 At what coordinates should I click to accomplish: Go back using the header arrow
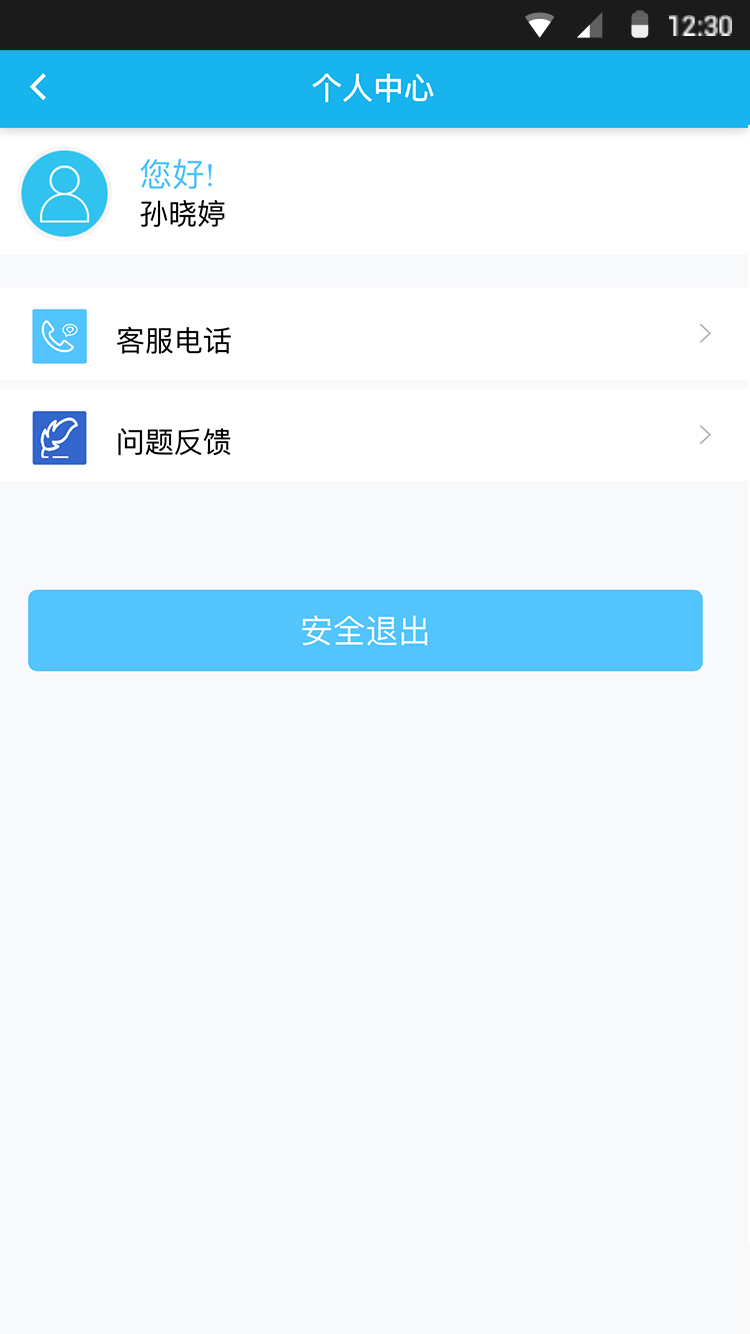tap(39, 88)
